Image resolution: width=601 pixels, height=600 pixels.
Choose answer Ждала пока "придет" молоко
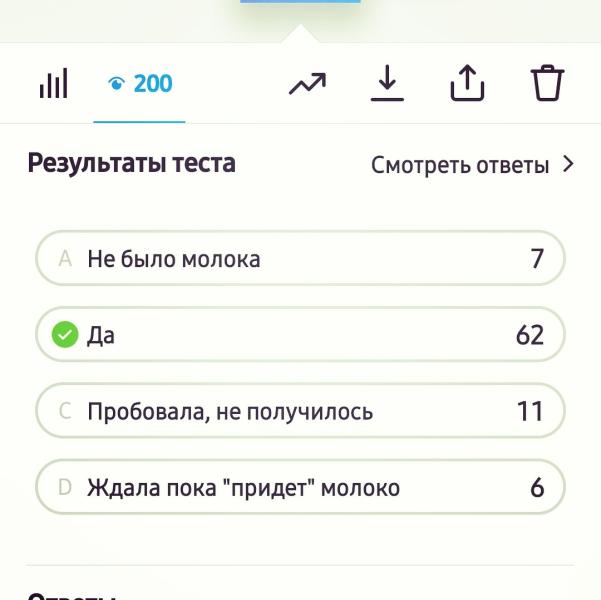300,488
